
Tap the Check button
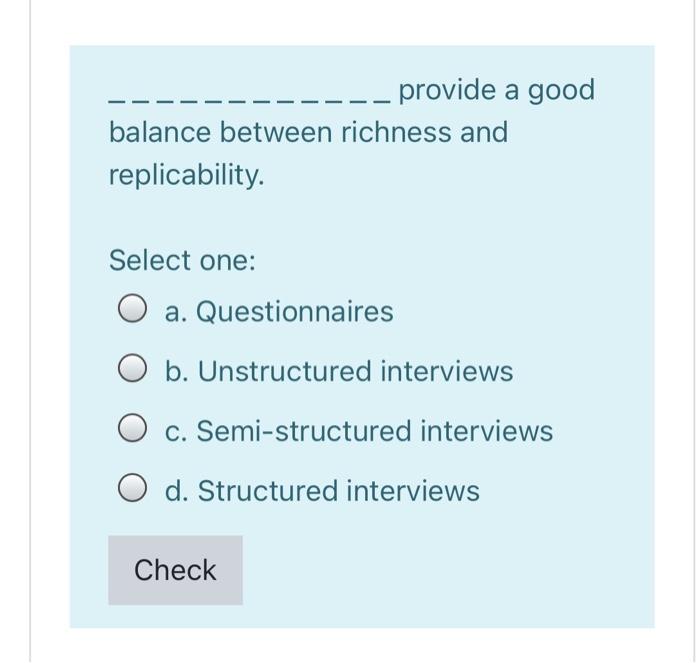(175, 570)
